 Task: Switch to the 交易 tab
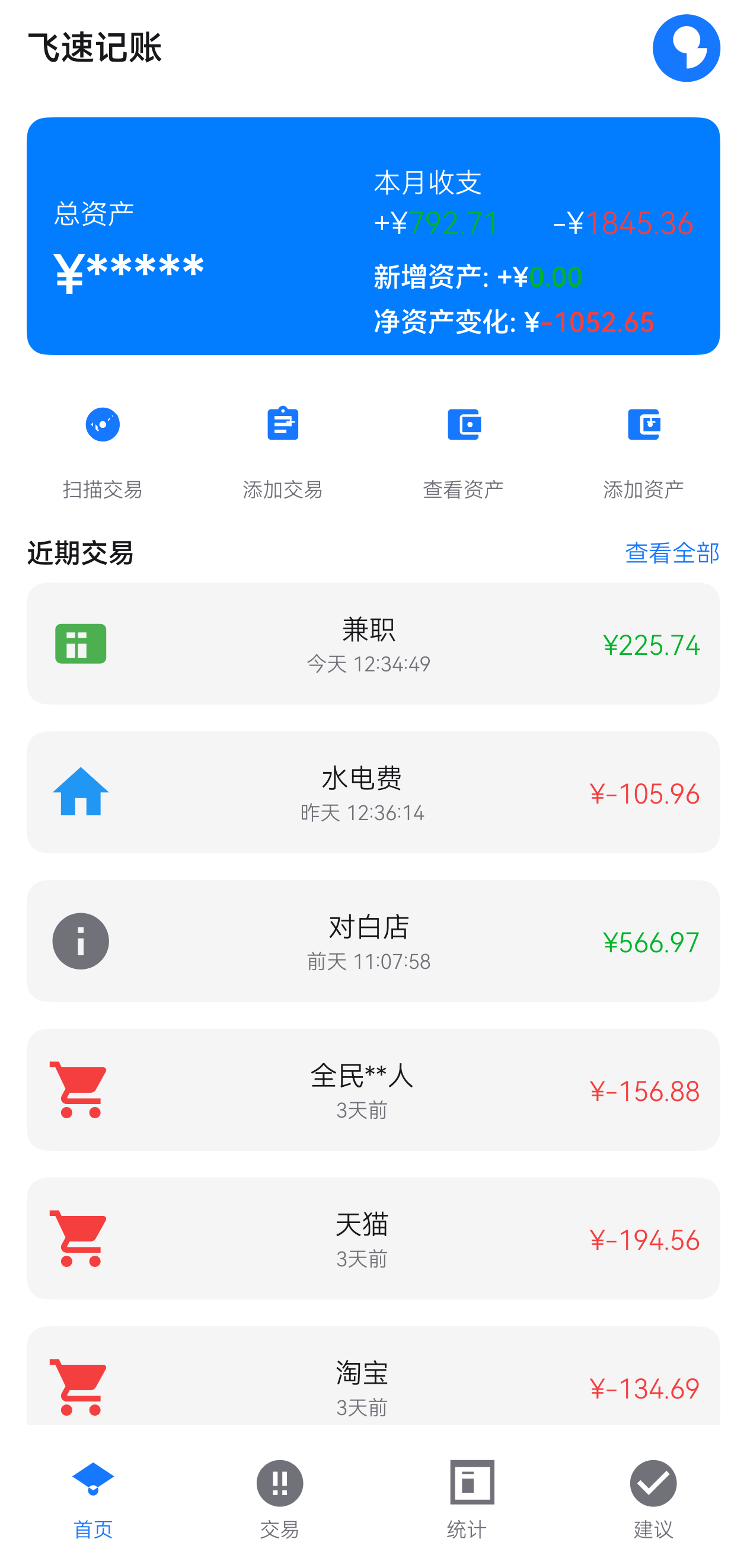[279, 1503]
